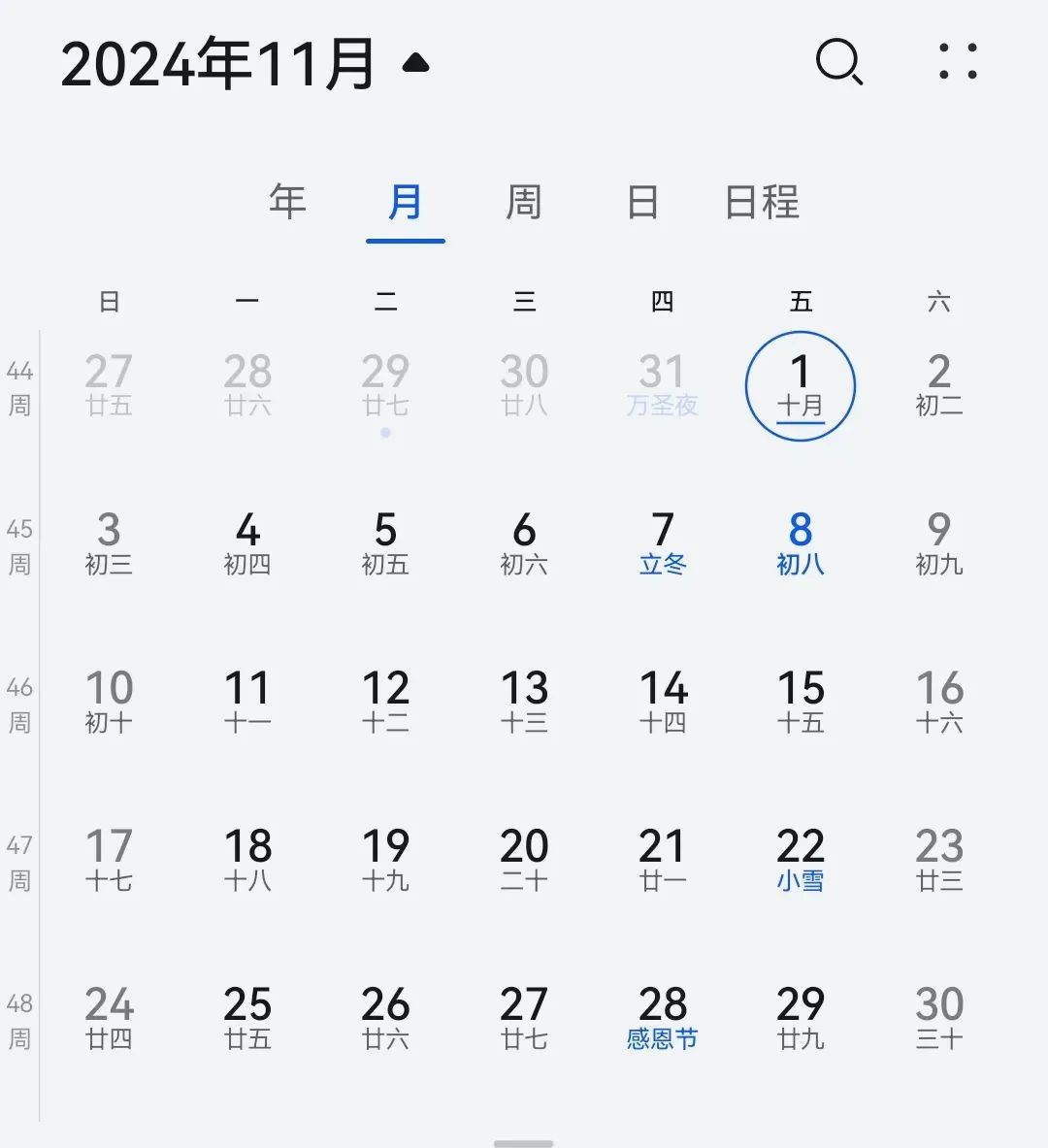The height and width of the screenshot is (1148, 1048).
Task: Select November 28 感恩节
Action: tap(663, 1018)
